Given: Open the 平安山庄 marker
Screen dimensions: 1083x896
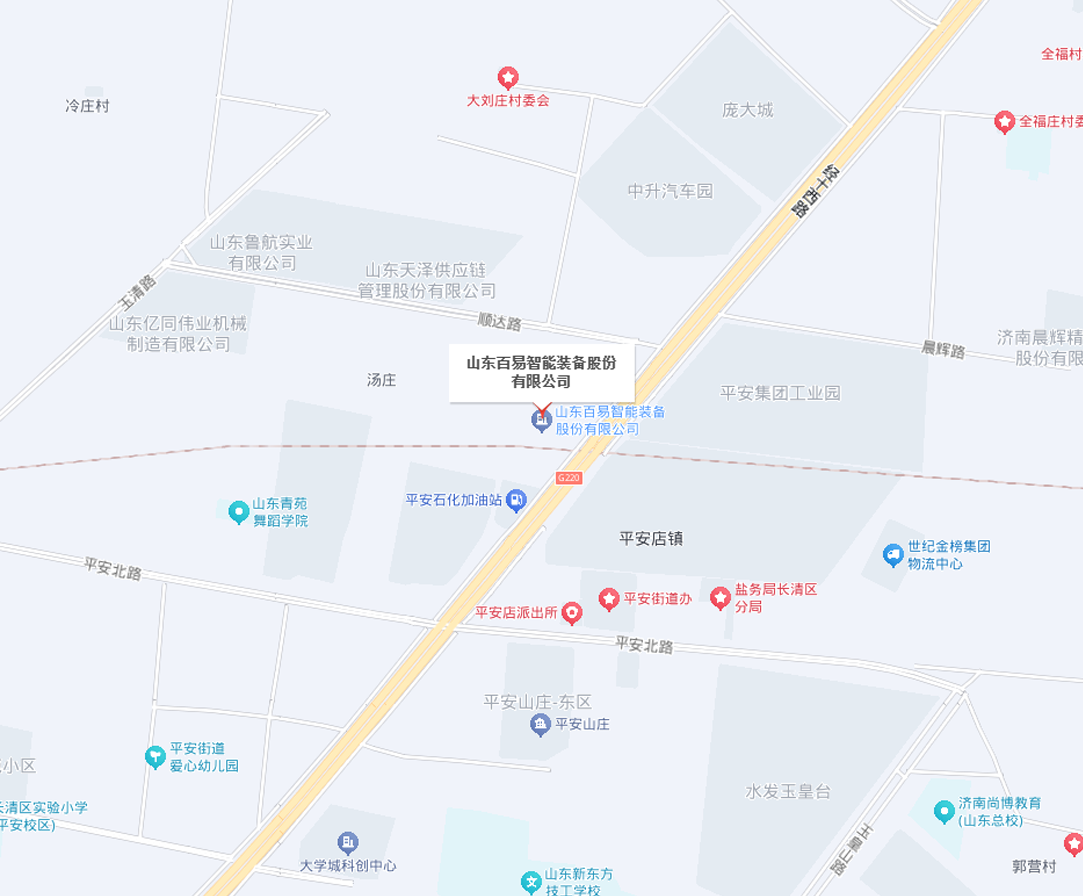Looking at the screenshot, I should pos(540,724).
